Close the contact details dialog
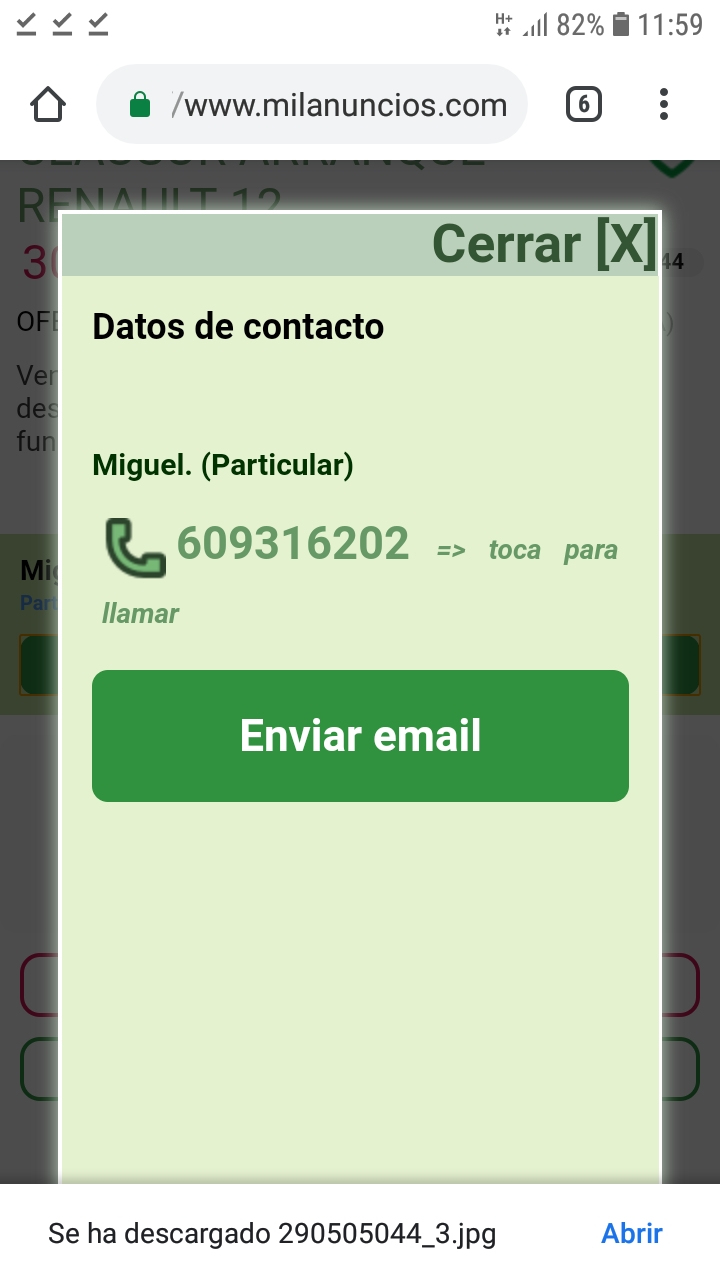Viewport: 720px width, 1280px height. pyautogui.click(x=544, y=244)
